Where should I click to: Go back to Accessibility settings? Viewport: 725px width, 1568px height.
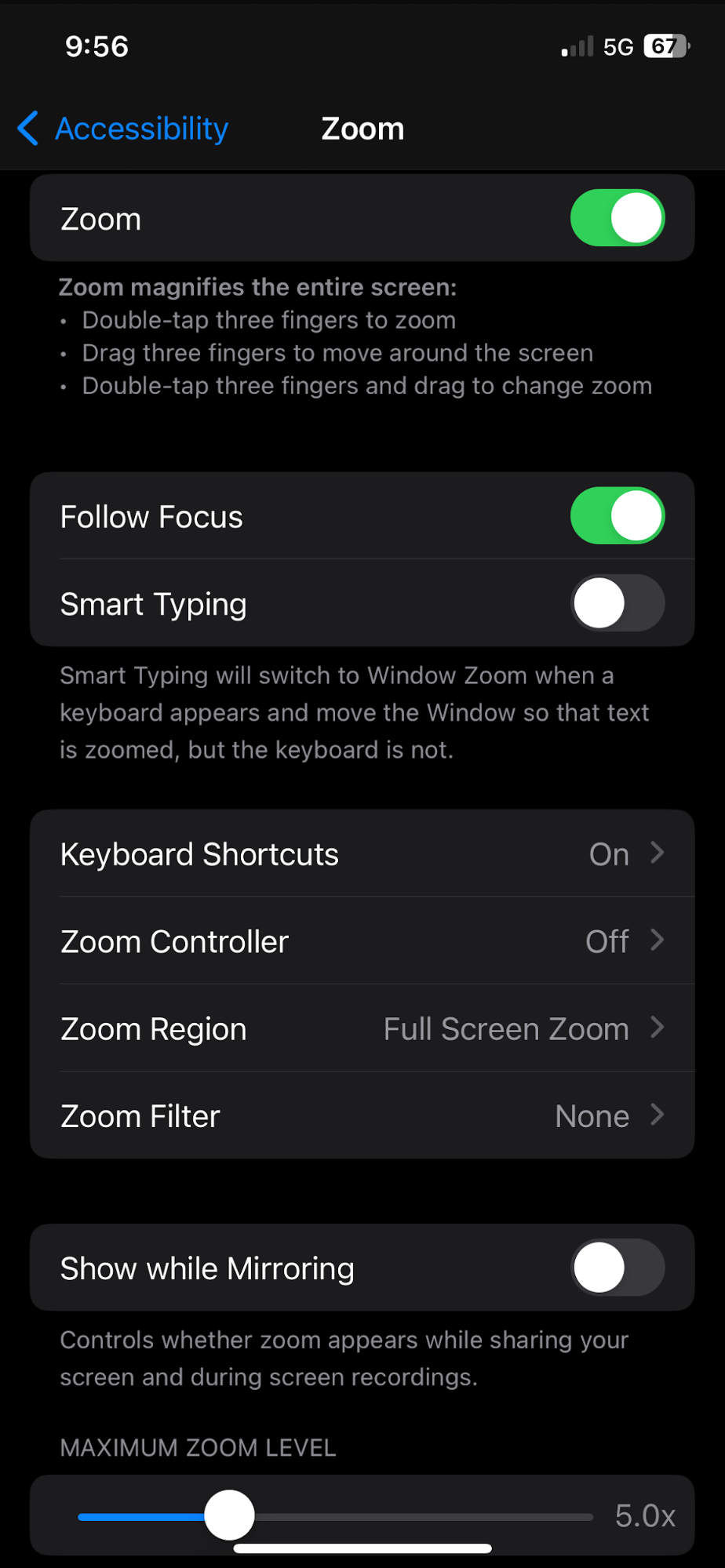pos(124,129)
